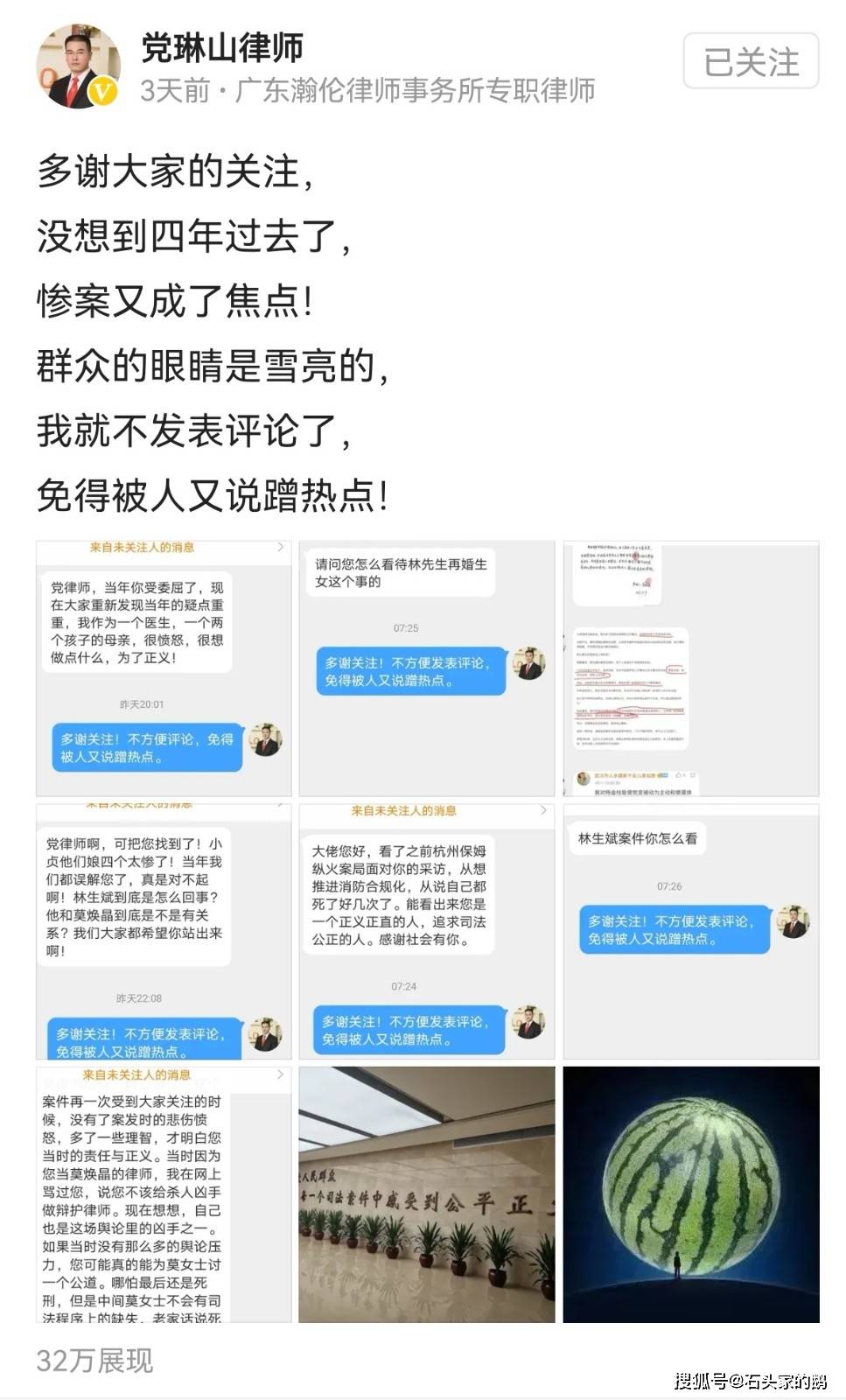Image resolution: width=846 pixels, height=1400 pixels.
Task: Open the username 党琳山律师
Action: (222, 47)
